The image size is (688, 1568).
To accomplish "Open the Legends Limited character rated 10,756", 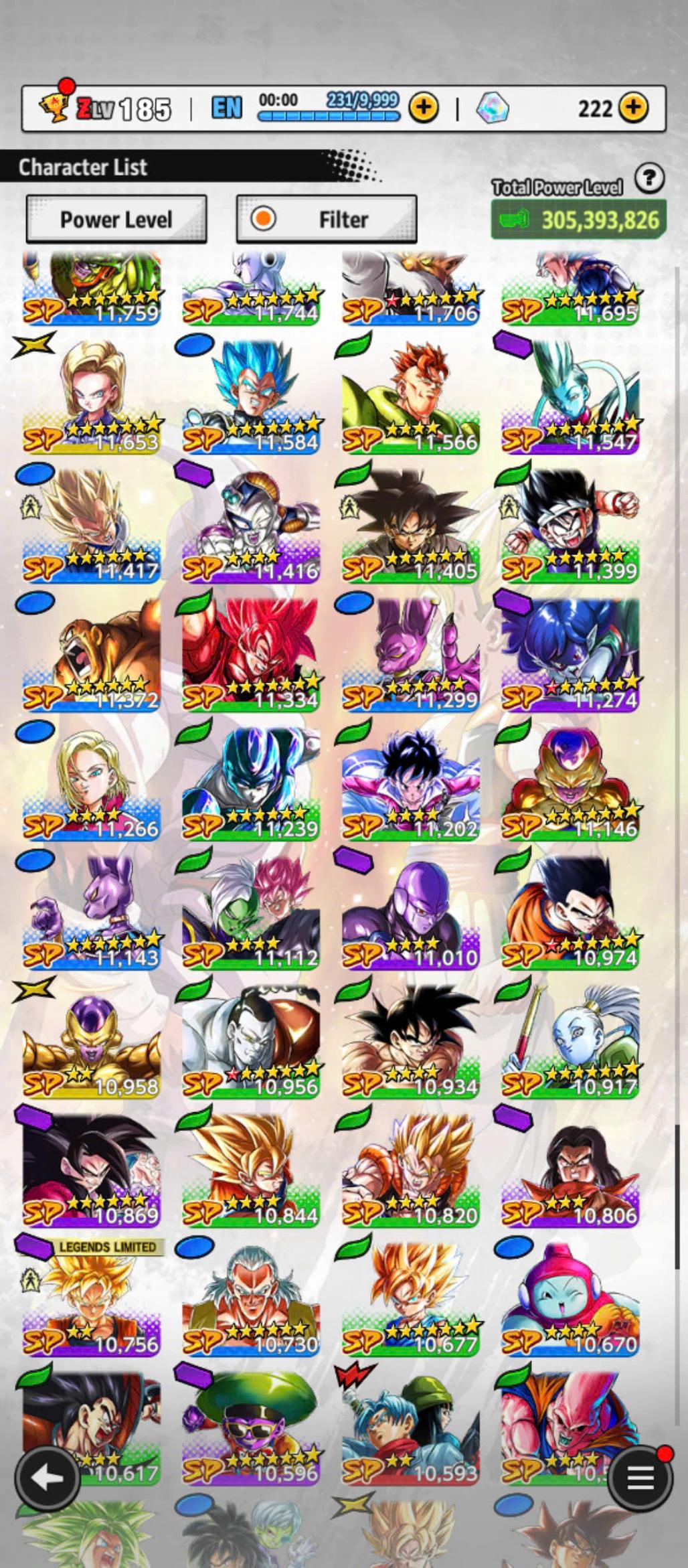I will tap(92, 1299).
